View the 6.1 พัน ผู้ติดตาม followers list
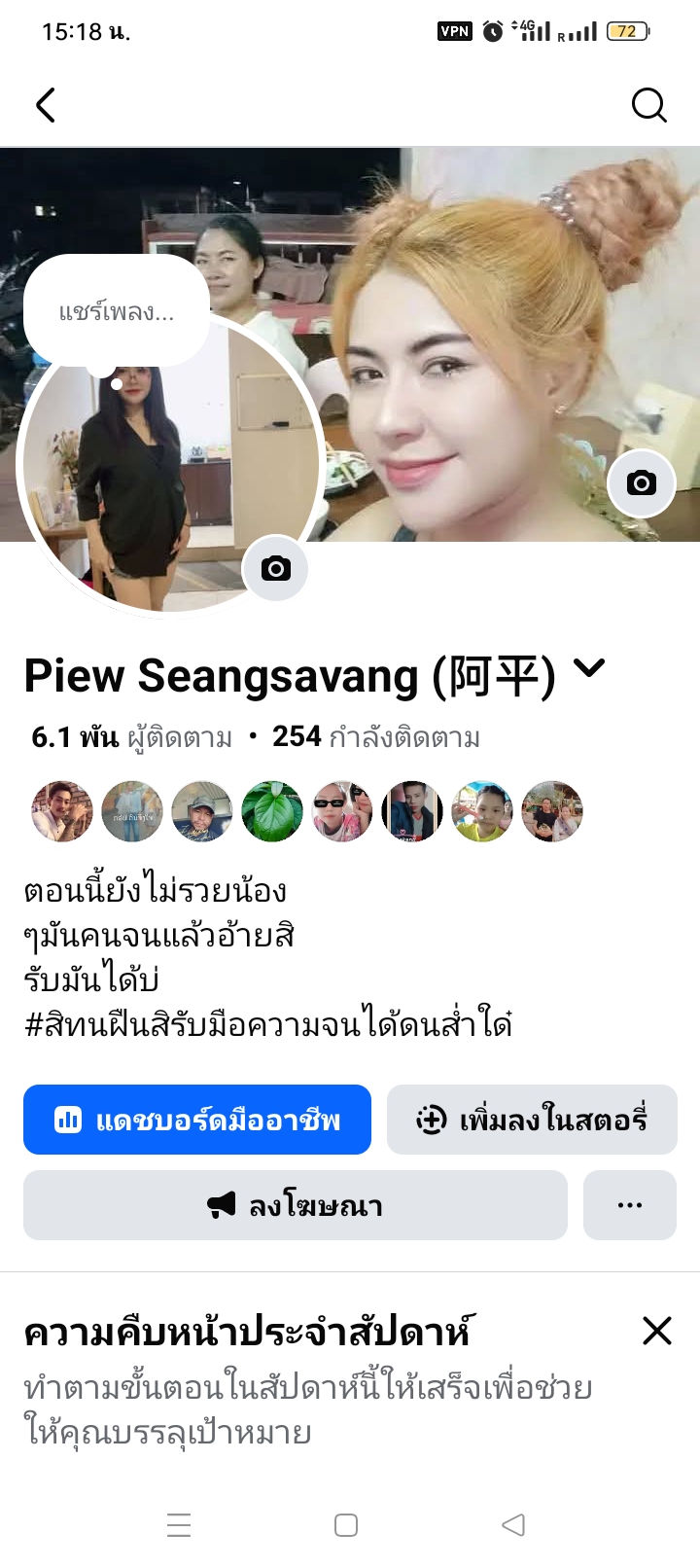The width and height of the screenshot is (700, 1568). [x=131, y=737]
